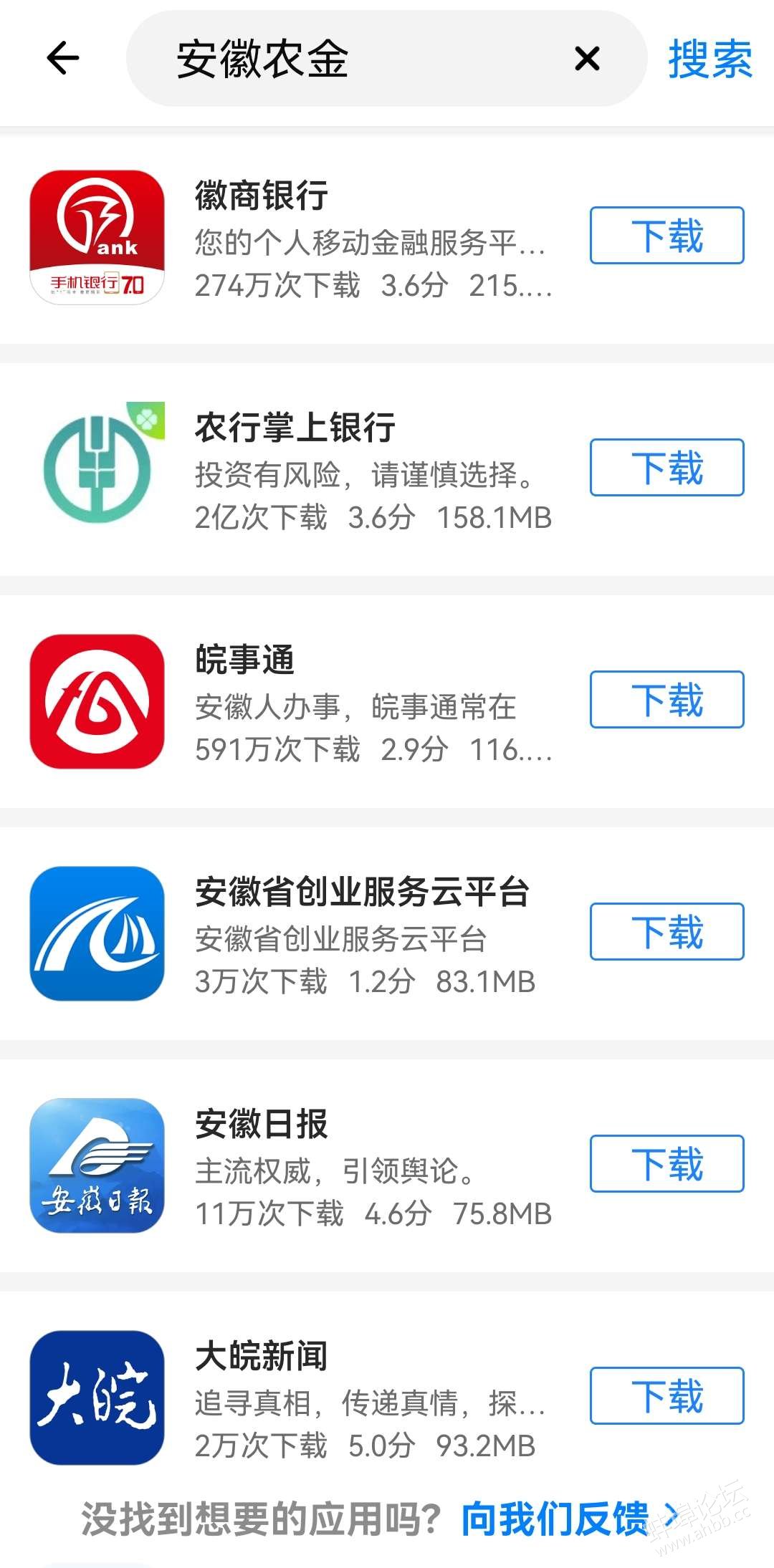Download 安徽省创业服务云平台 app
Image resolution: width=774 pixels, height=1568 pixels.
(666, 932)
